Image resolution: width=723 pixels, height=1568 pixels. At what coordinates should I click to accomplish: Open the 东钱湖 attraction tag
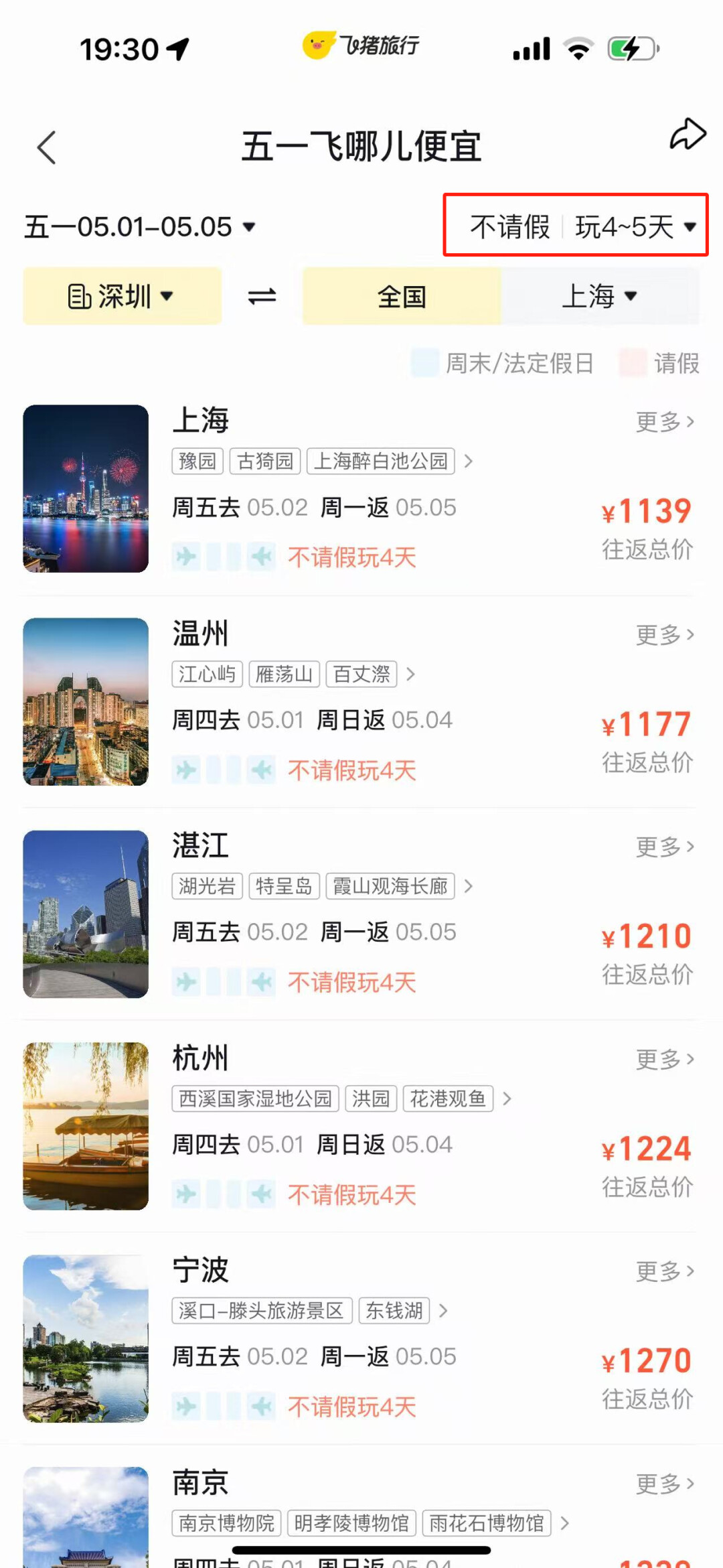click(x=394, y=1310)
